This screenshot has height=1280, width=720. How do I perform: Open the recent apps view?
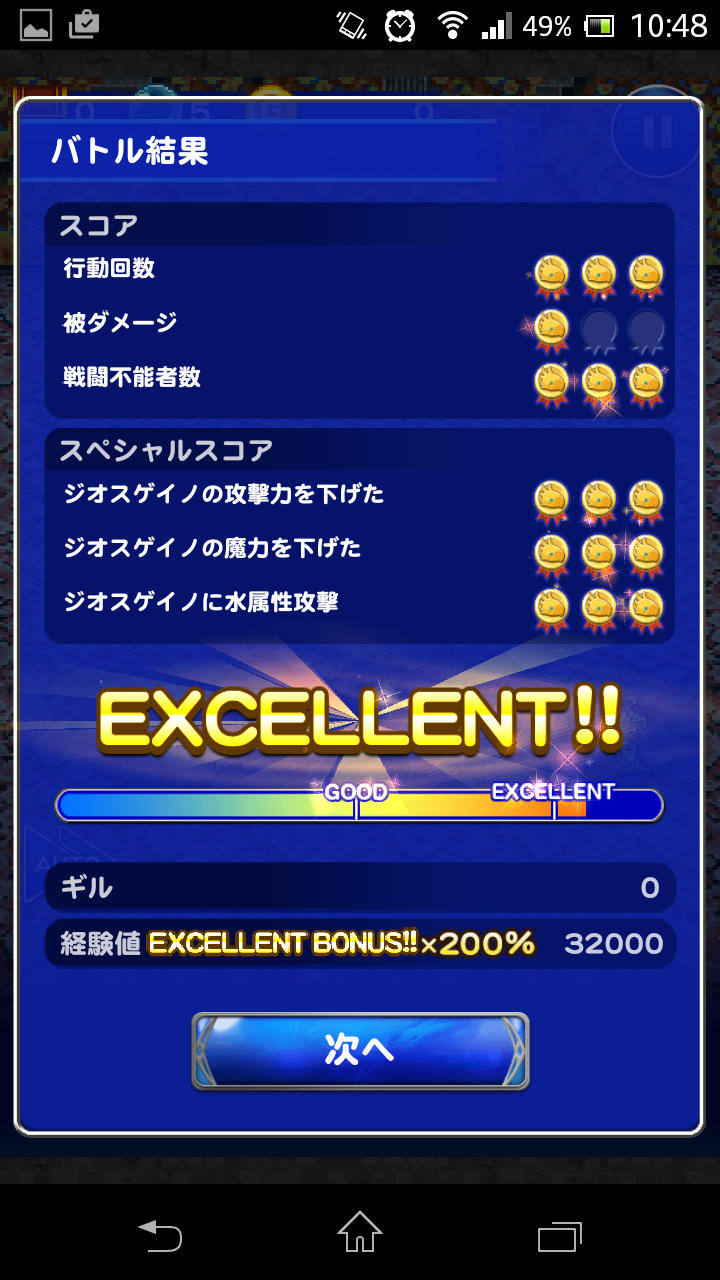coord(559,1235)
